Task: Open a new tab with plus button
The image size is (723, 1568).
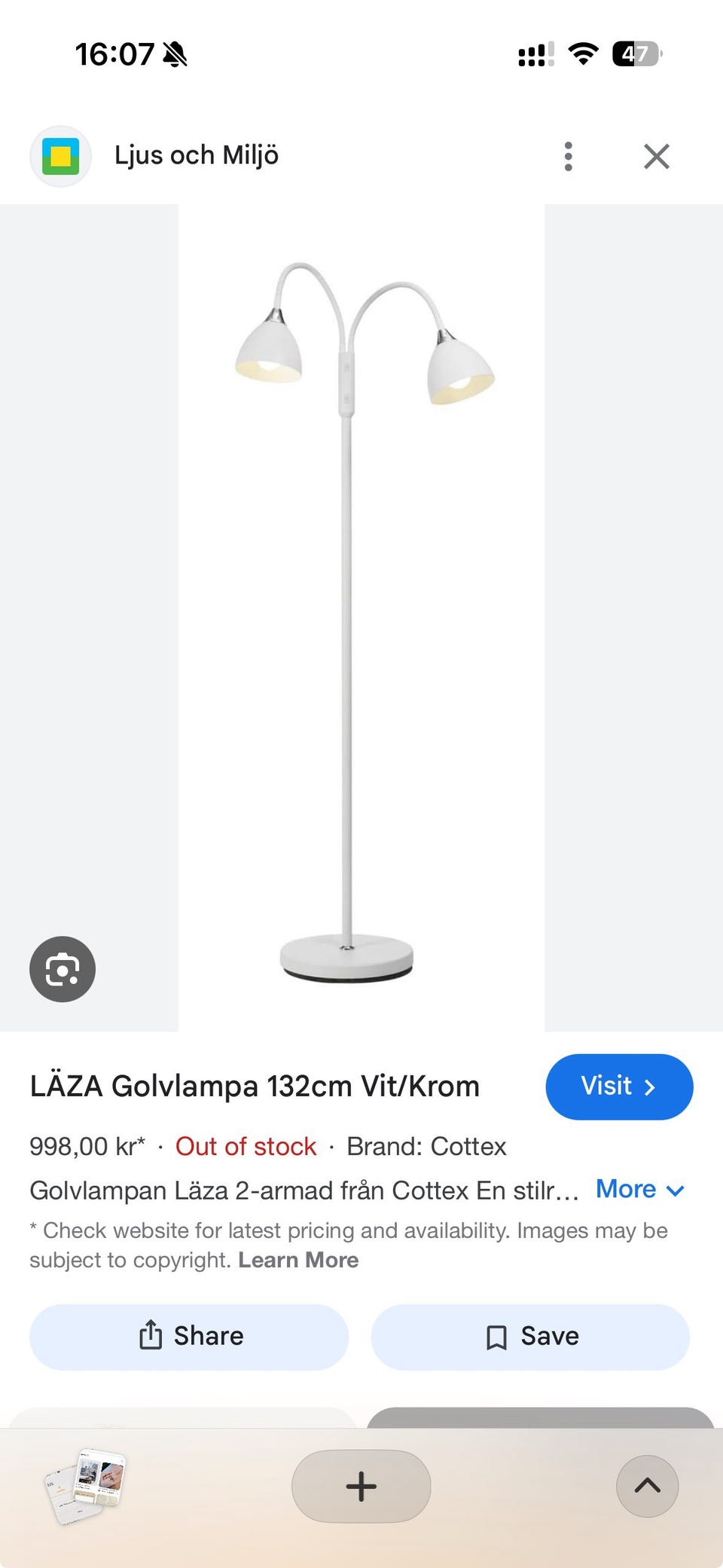Action: [361, 1486]
